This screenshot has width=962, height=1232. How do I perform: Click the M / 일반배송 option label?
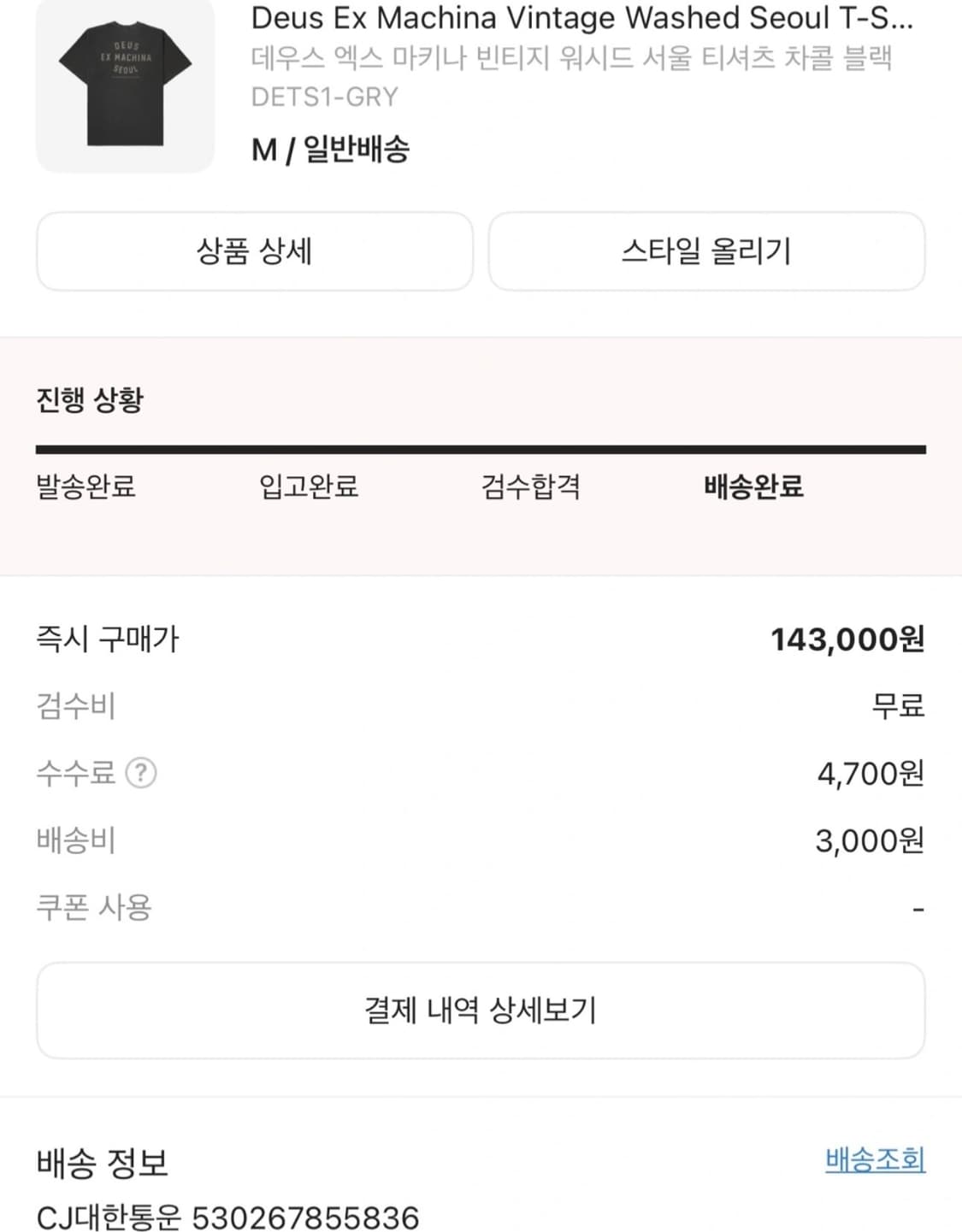click(328, 150)
